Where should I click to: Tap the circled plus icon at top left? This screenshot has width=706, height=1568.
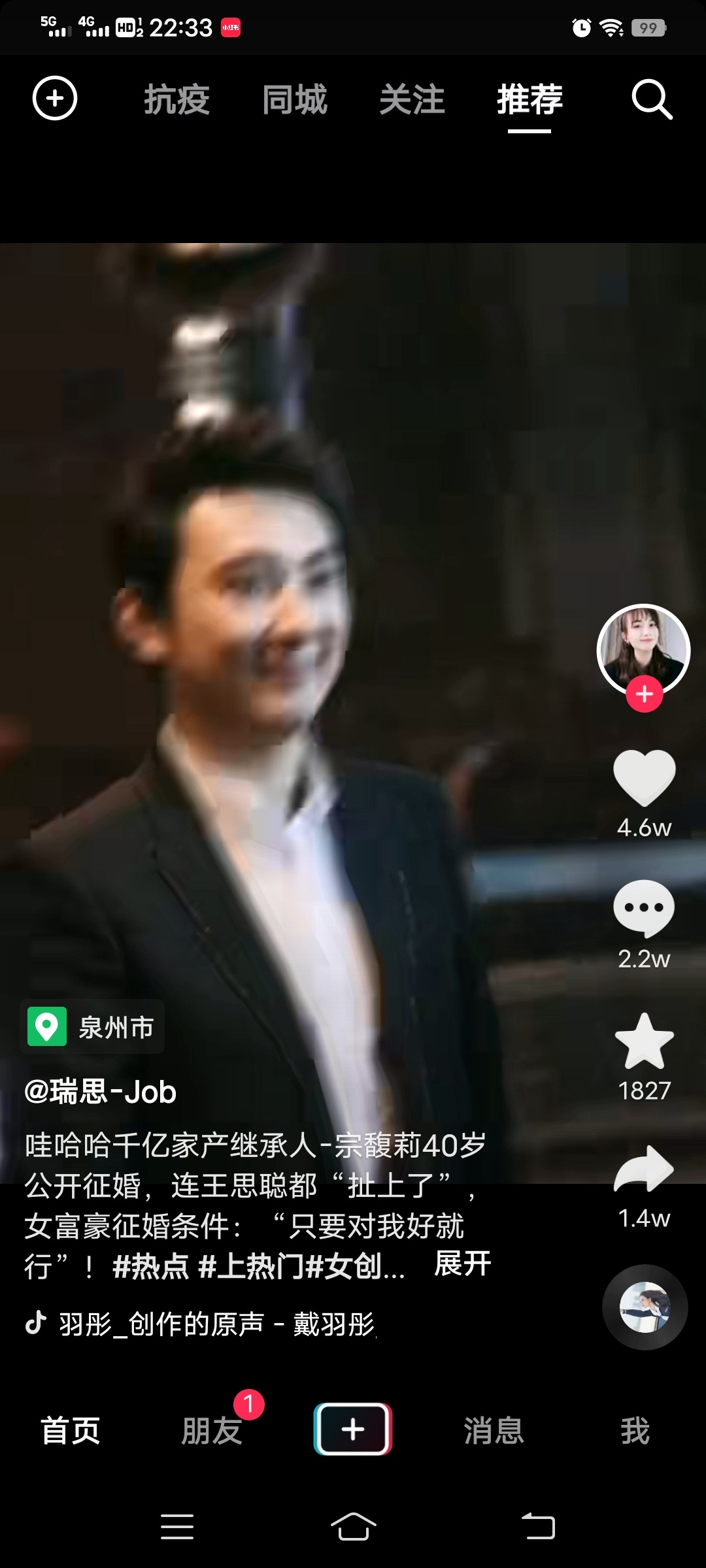click(x=55, y=99)
